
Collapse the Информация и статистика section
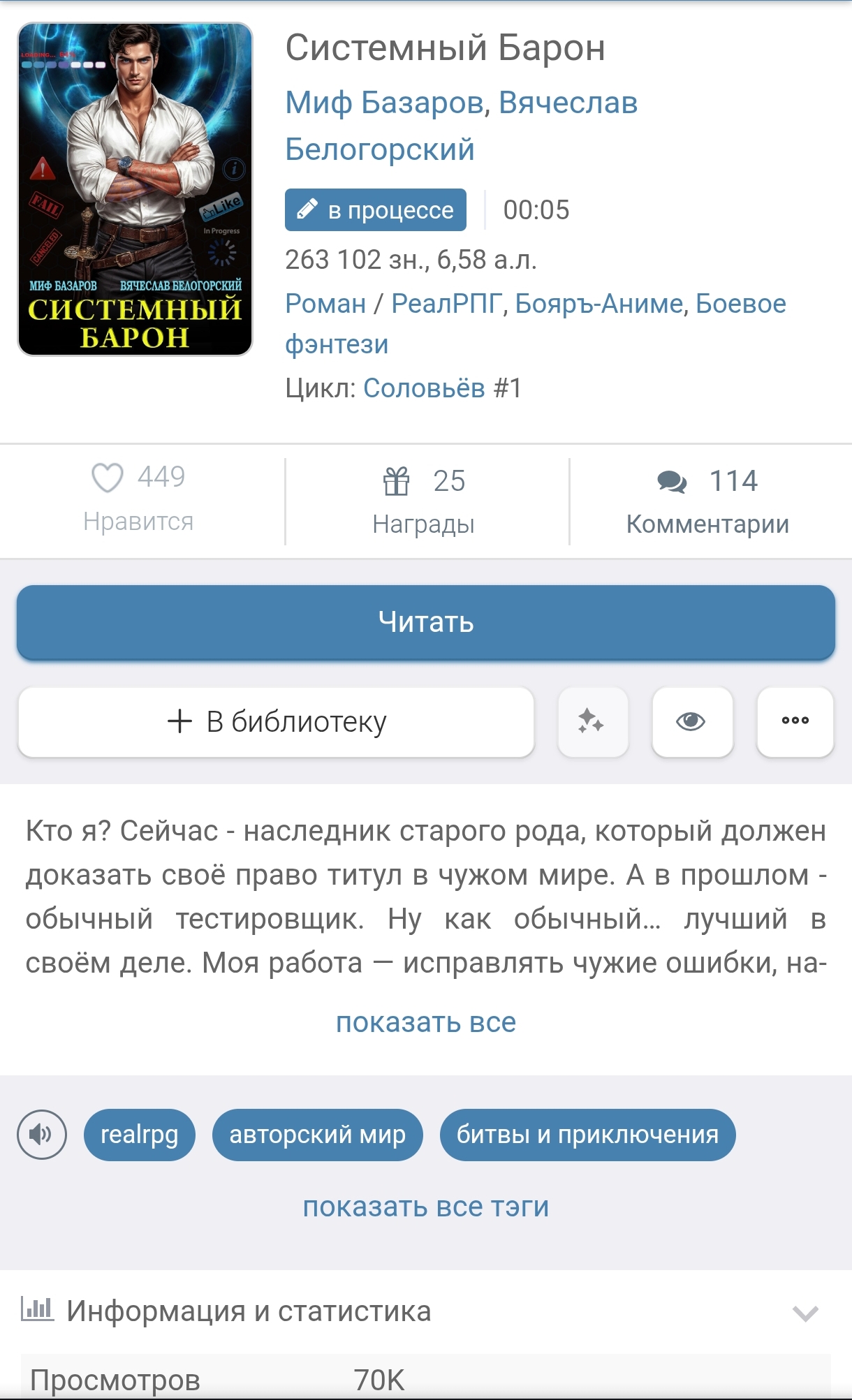click(x=805, y=1313)
